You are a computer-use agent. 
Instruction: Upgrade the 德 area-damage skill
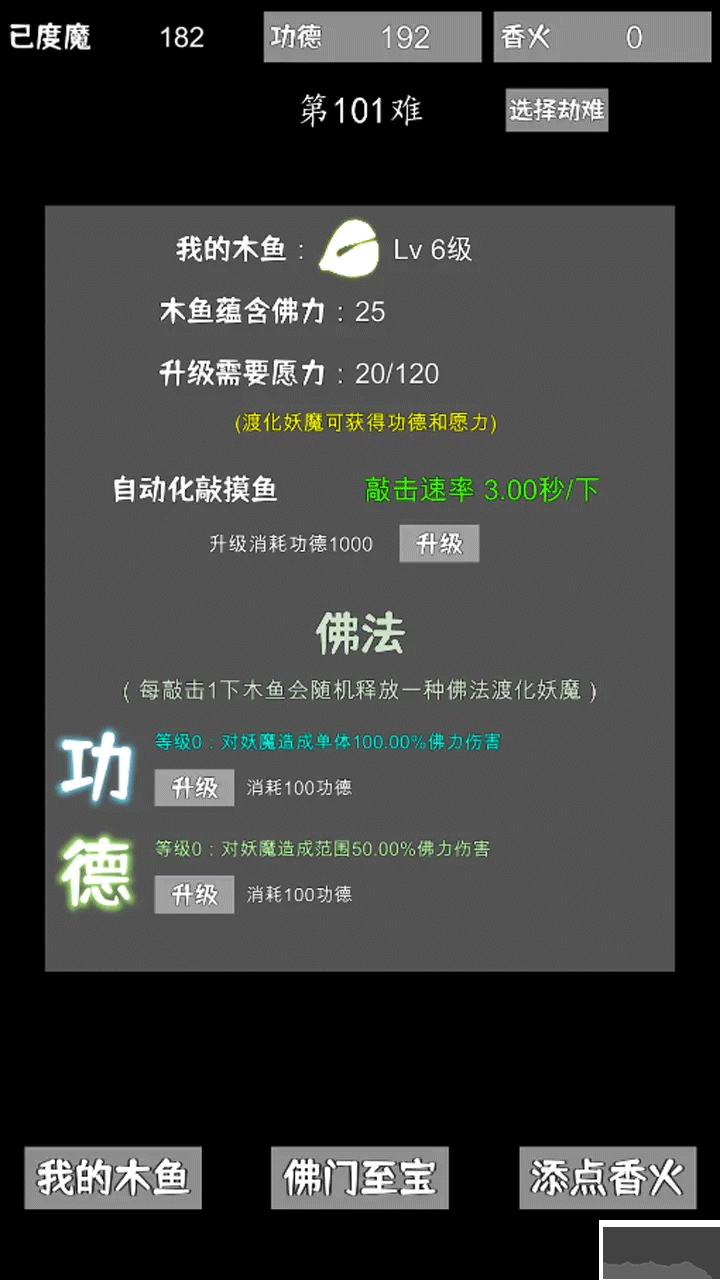[194, 894]
